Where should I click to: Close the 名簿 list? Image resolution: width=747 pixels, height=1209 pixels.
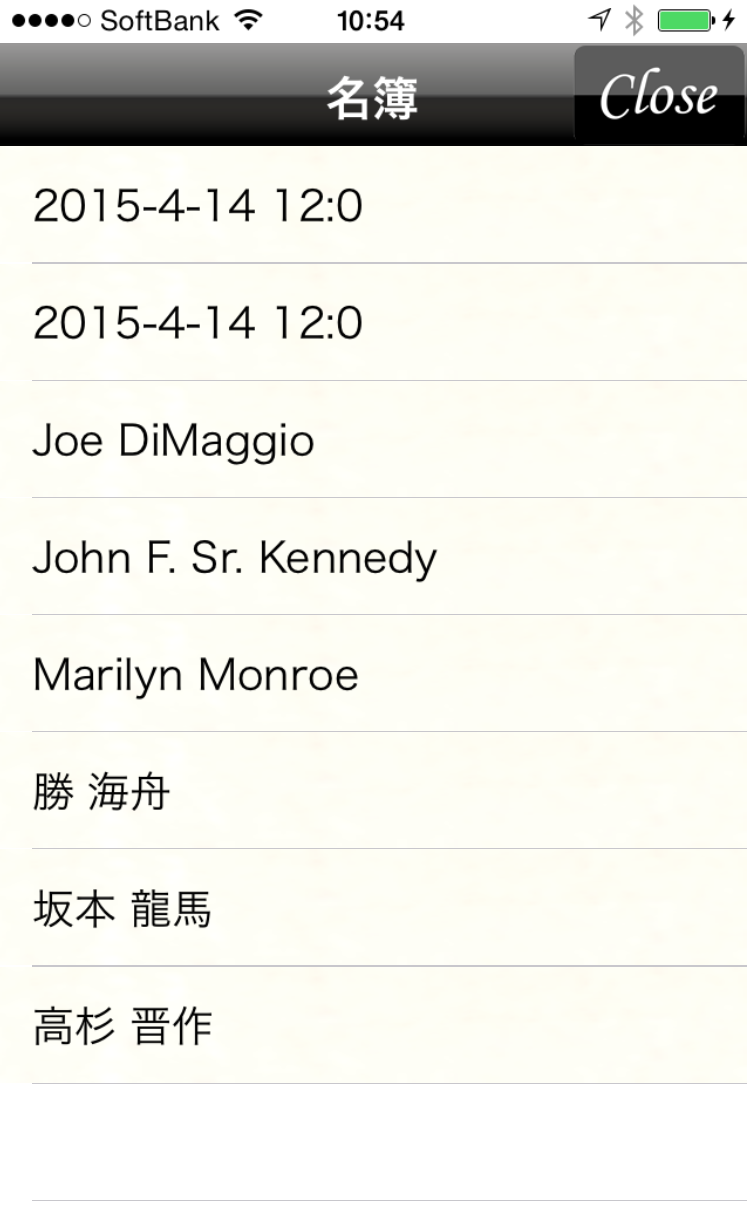[x=660, y=94]
